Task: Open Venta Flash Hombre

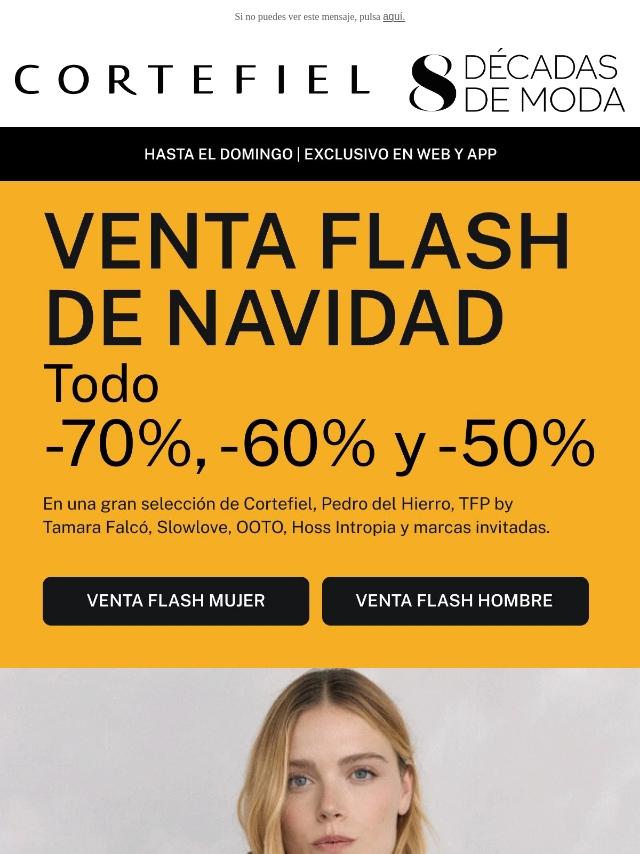Action: click(x=455, y=601)
